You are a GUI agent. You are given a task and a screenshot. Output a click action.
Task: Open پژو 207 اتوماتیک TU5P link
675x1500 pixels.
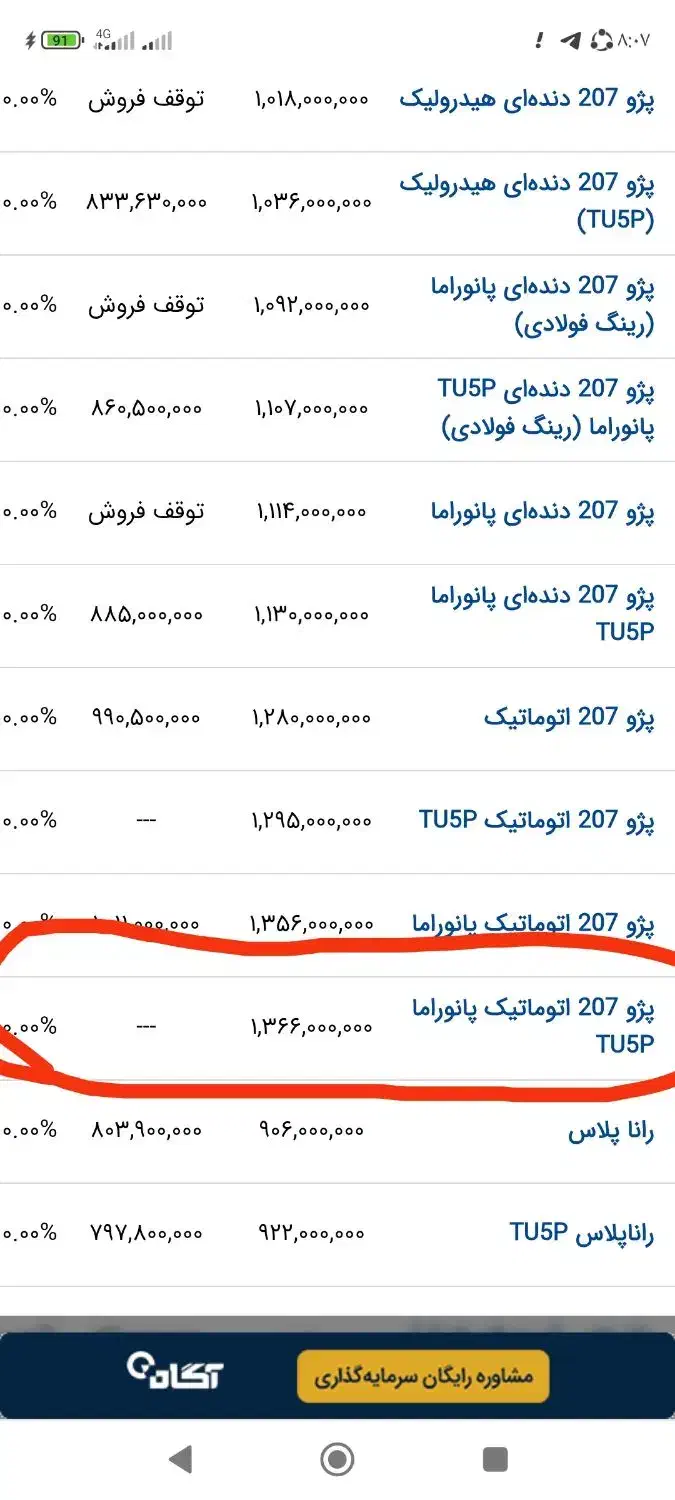536,820
